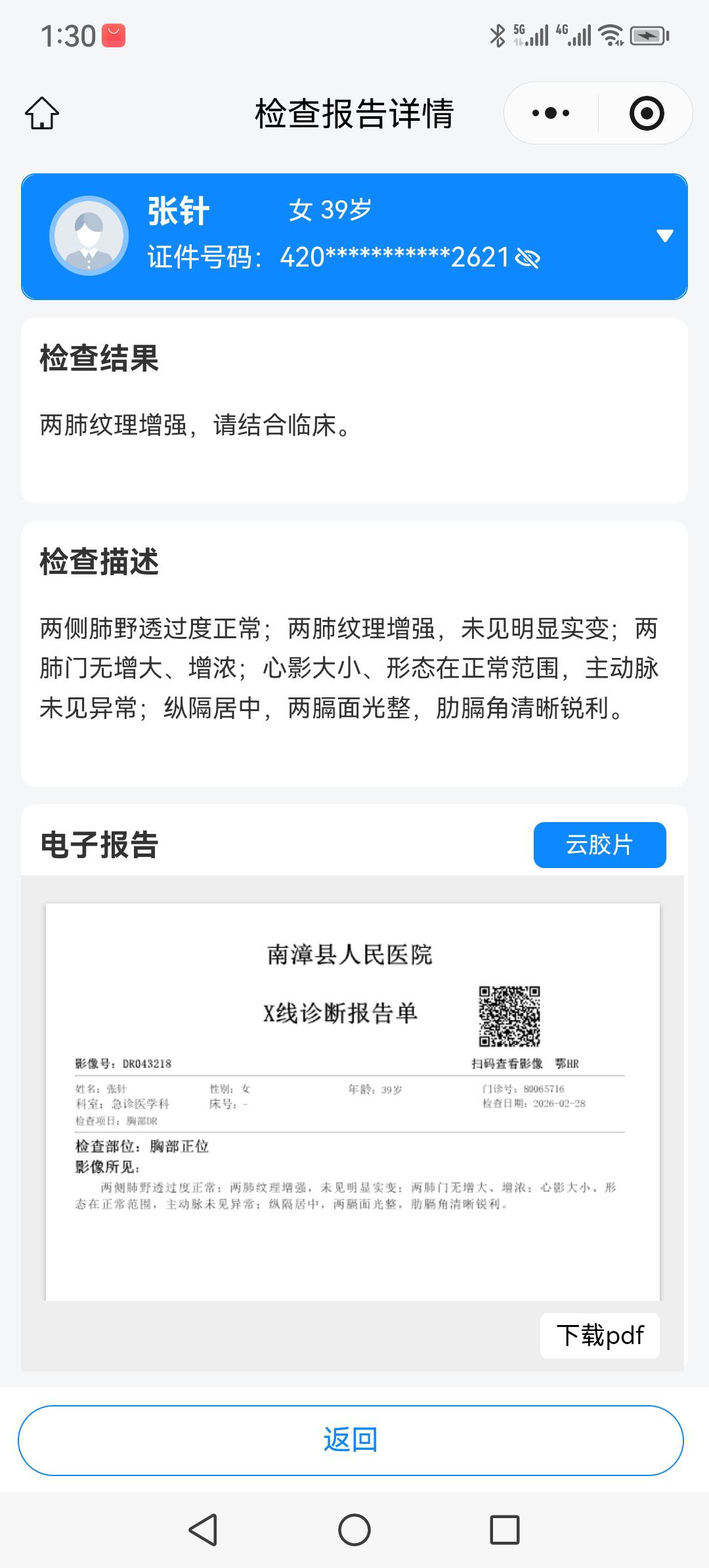Open the 云胶片 cloud film viewer

(x=599, y=845)
